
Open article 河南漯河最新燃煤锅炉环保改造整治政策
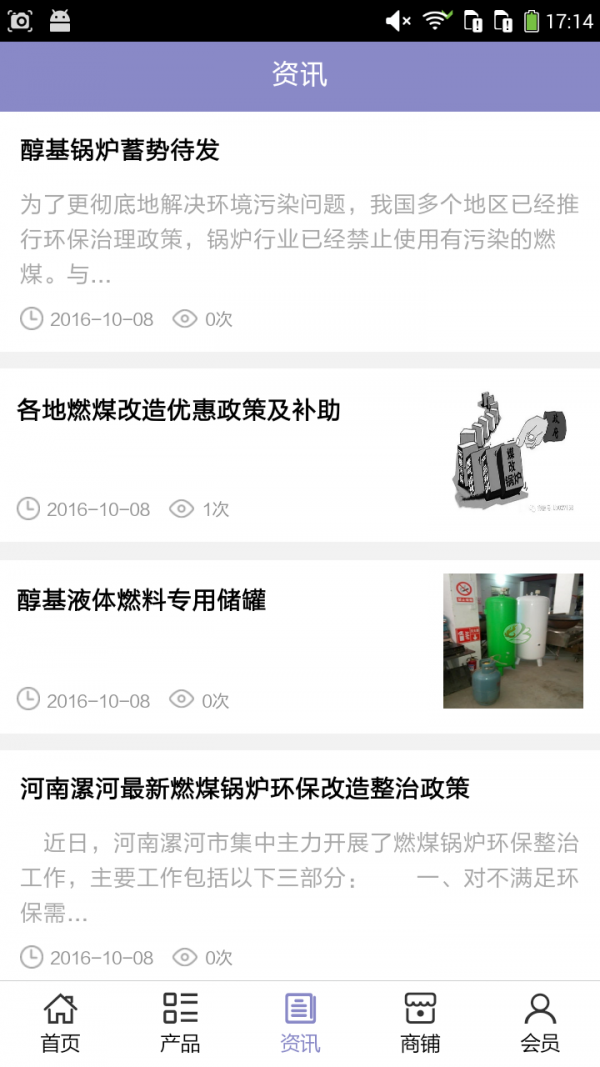coord(245,789)
